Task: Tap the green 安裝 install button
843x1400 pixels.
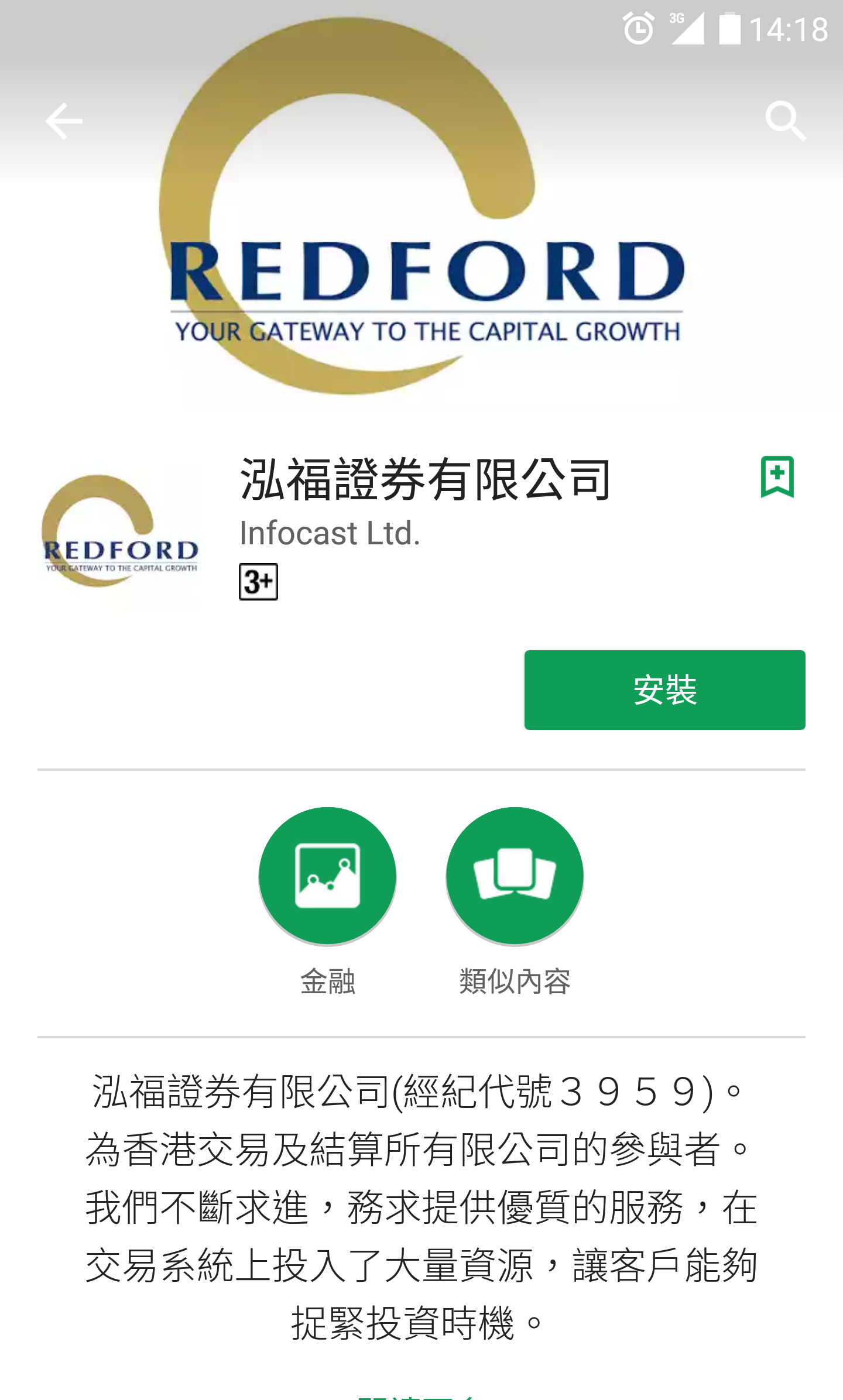Action: tap(664, 690)
